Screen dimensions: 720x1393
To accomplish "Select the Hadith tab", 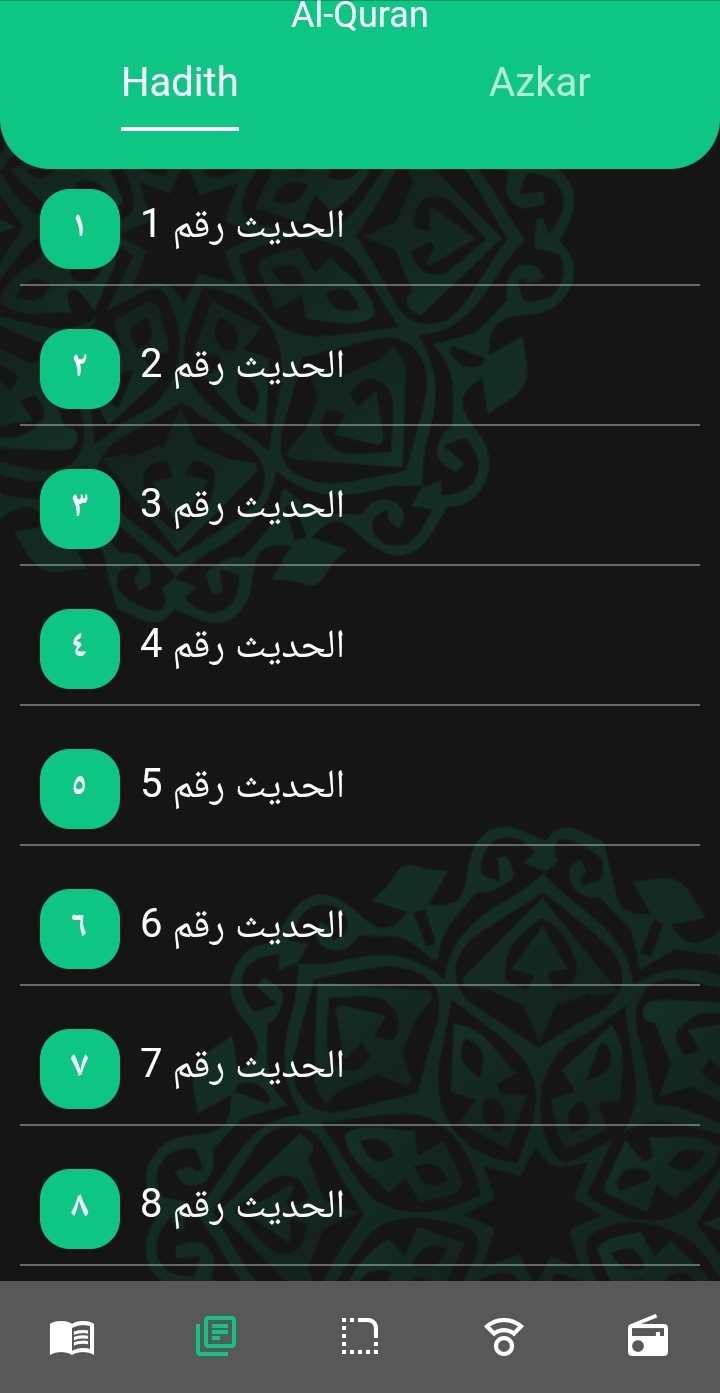I will [x=180, y=82].
